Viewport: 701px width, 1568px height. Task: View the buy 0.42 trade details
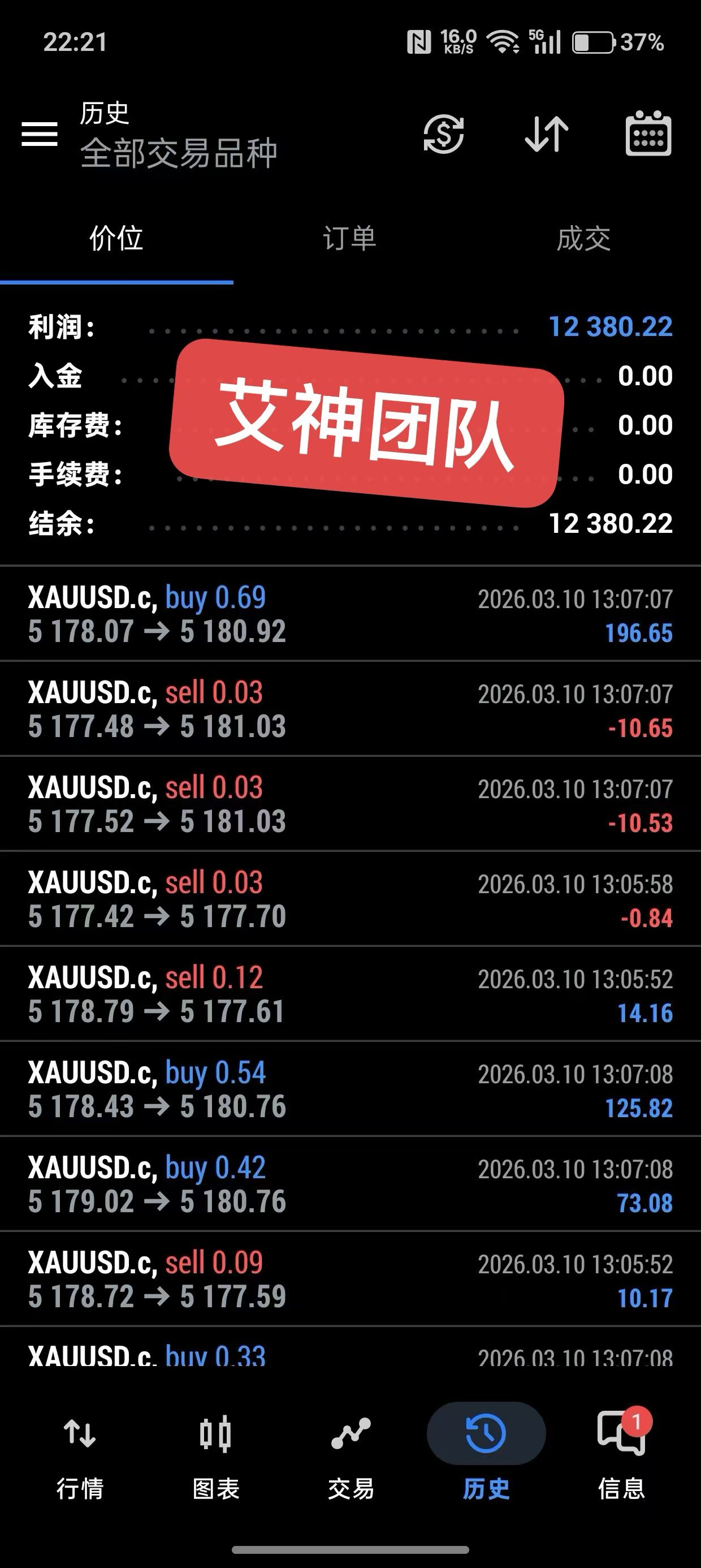click(350, 1184)
